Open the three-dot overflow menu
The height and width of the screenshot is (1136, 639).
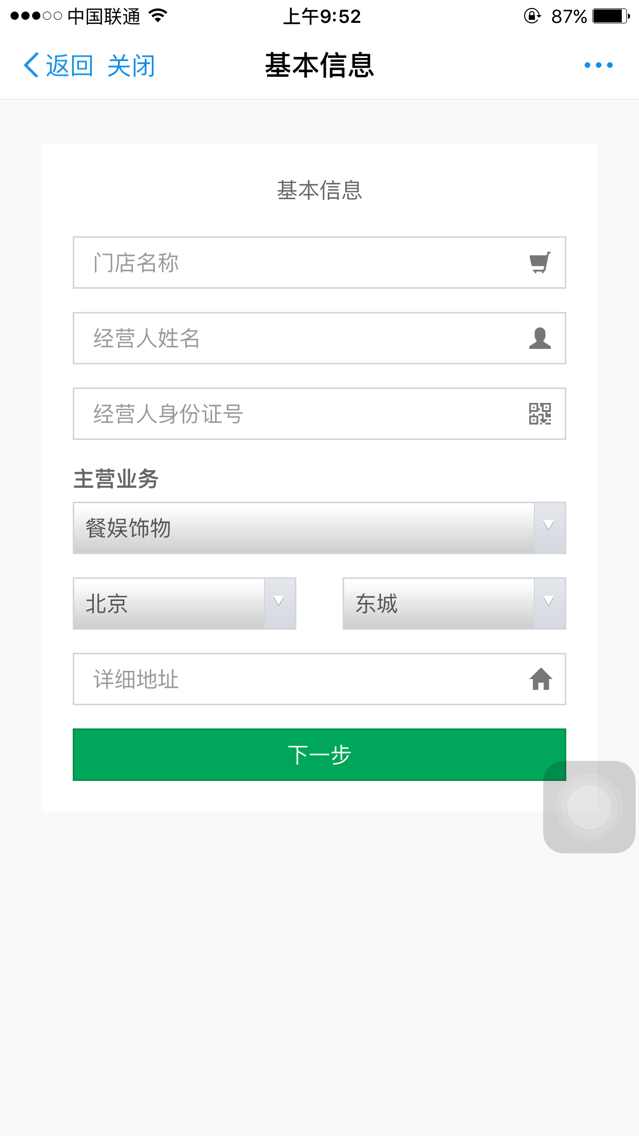point(598,66)
